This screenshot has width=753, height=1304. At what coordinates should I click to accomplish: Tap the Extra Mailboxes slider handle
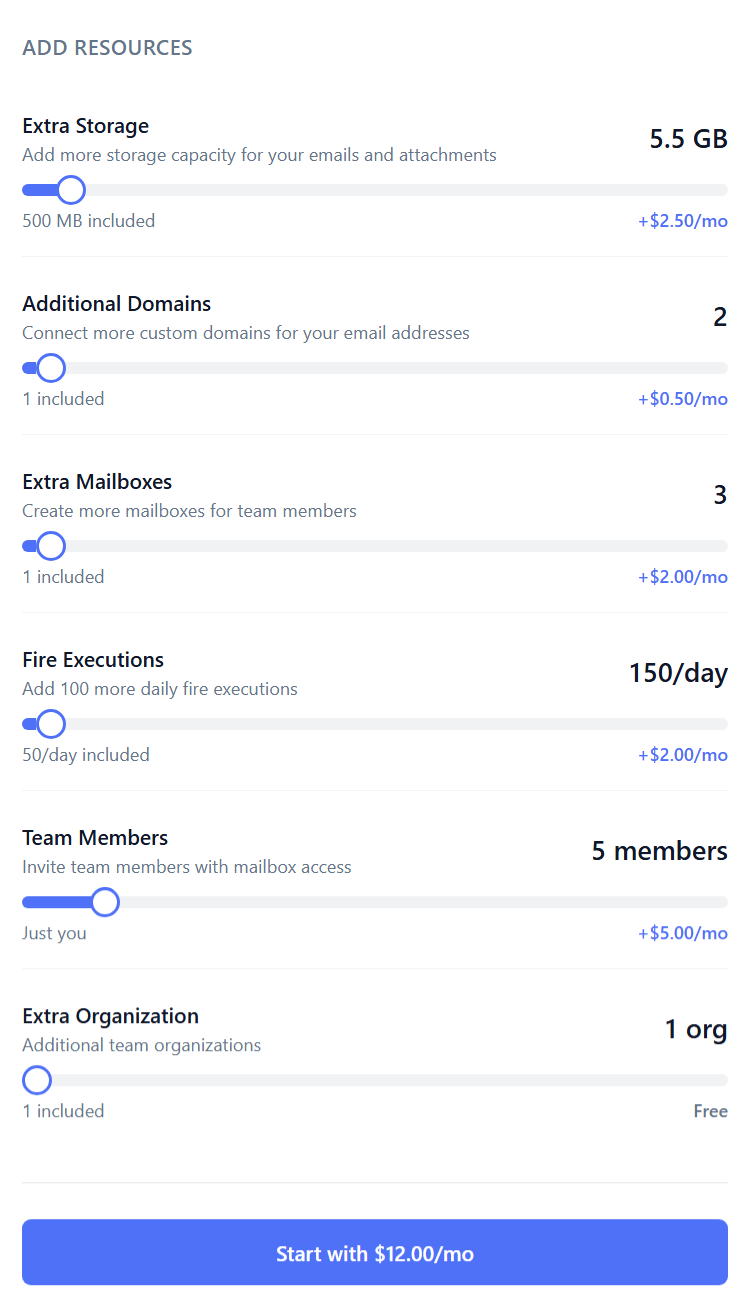point(51,546)
